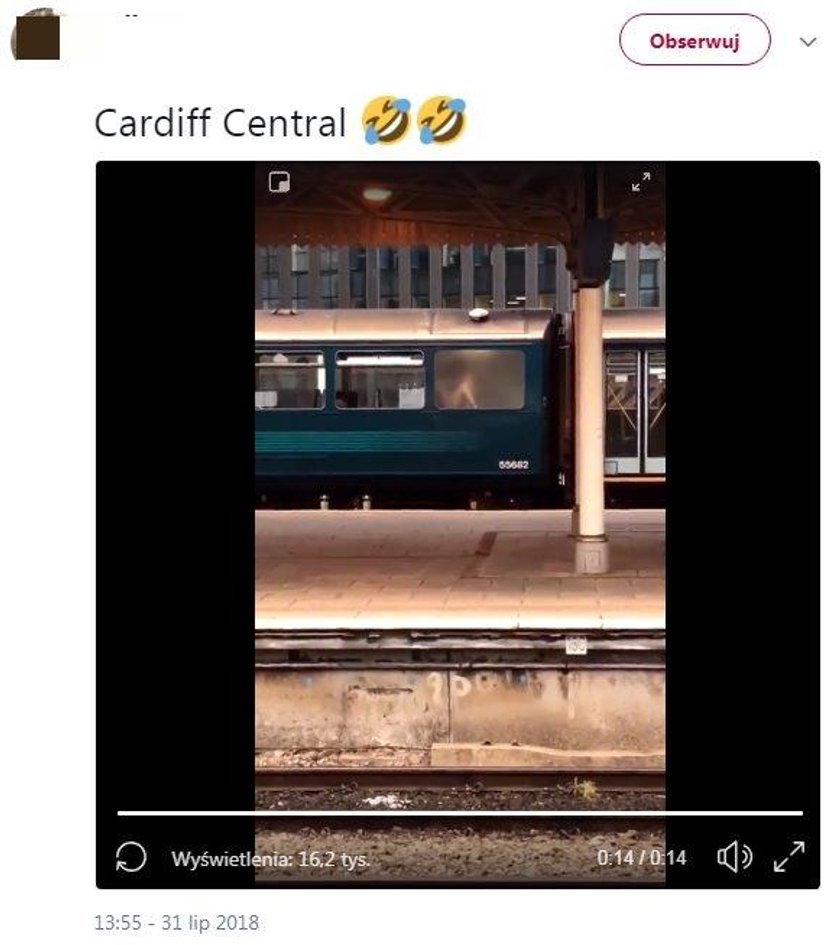Tap the Obserwuj follow button
This screenshot has width=840, height=945.
[694, 41]
